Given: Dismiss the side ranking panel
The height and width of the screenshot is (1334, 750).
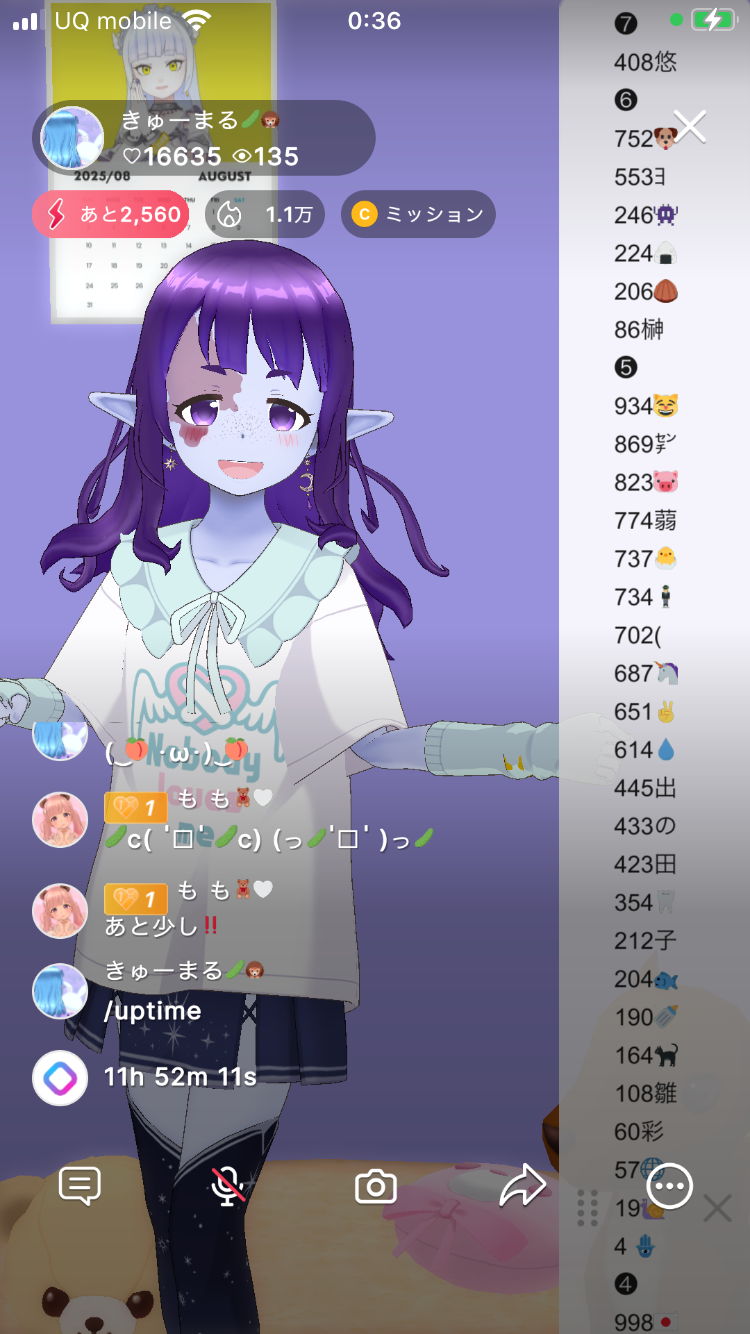Looking at the screenshot, I should pyautogui.click(x=717, y=1209).
